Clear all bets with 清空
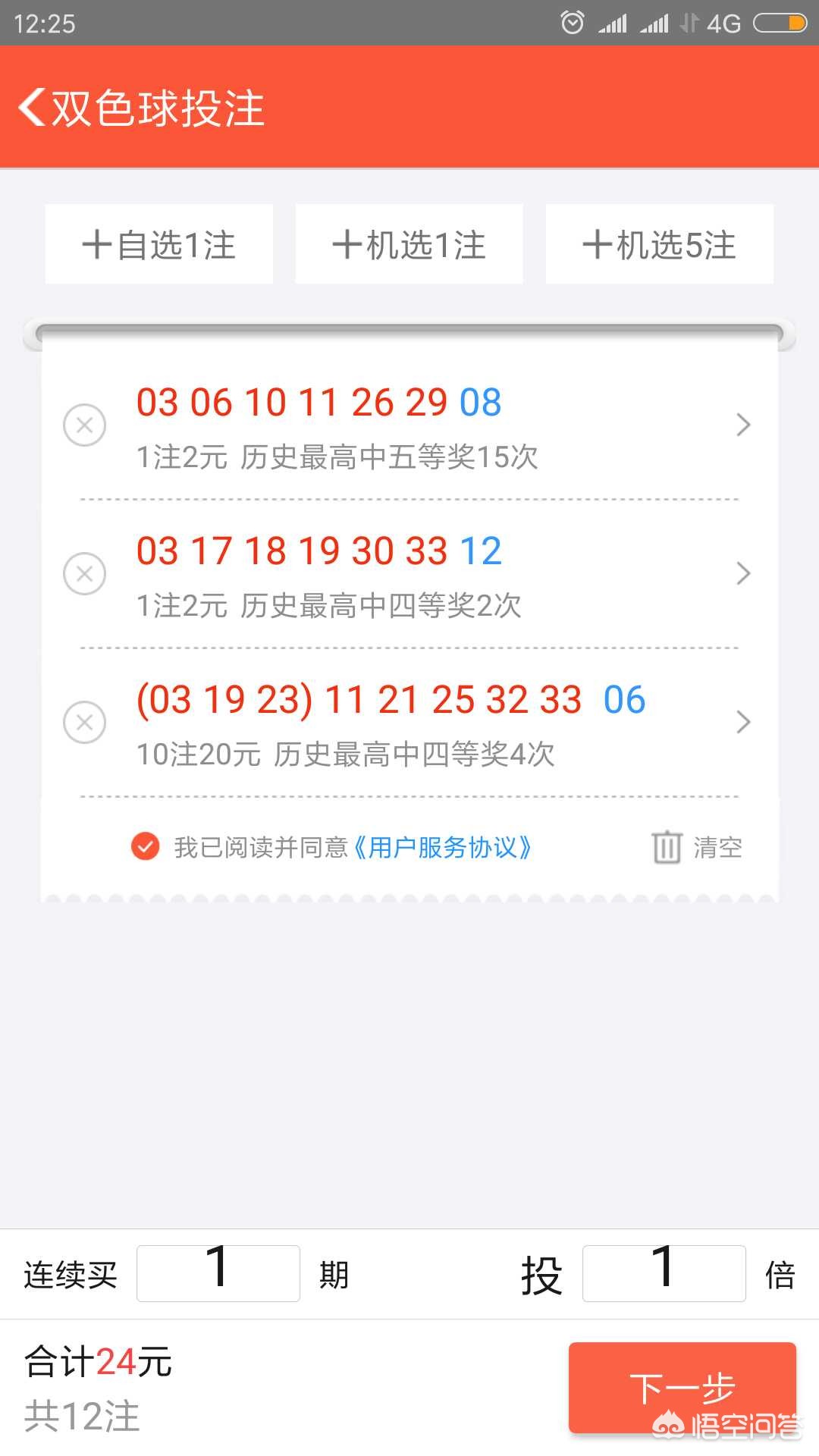The height and width of the screenshot is (1456, 819). coord(697,847)
